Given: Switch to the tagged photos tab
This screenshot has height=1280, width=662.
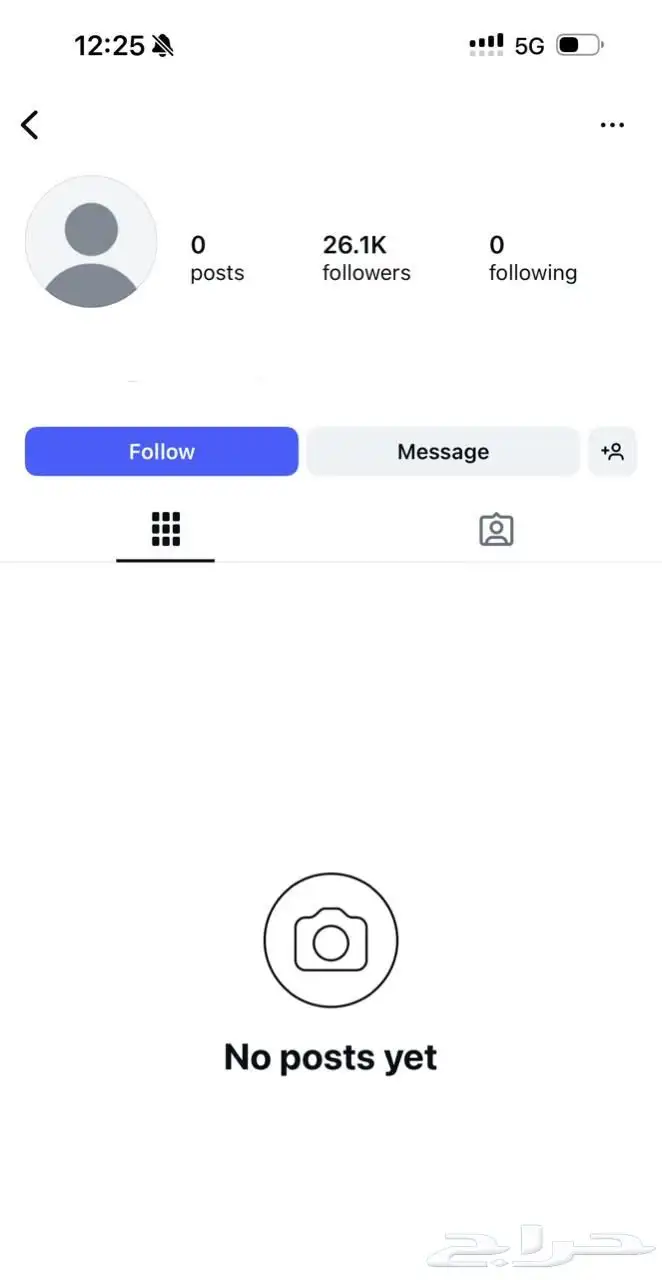Looking at the screenshot, I should click(496, 530).
